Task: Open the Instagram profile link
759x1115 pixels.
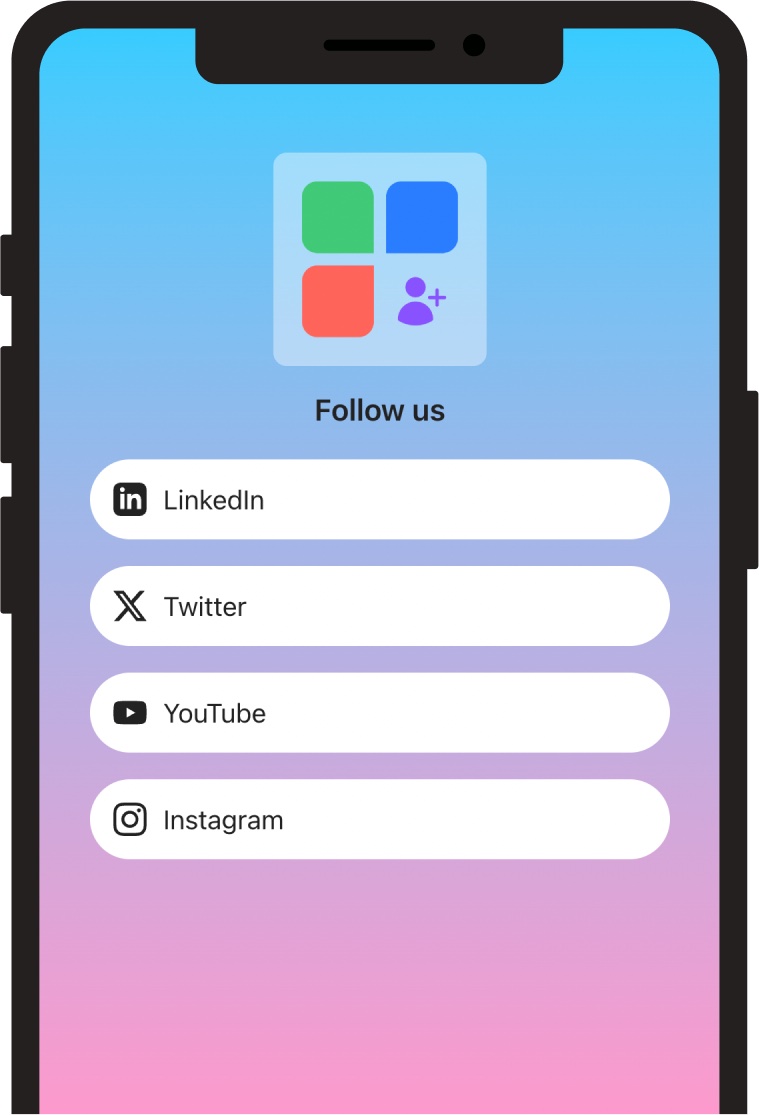Action: pos(380,819)
